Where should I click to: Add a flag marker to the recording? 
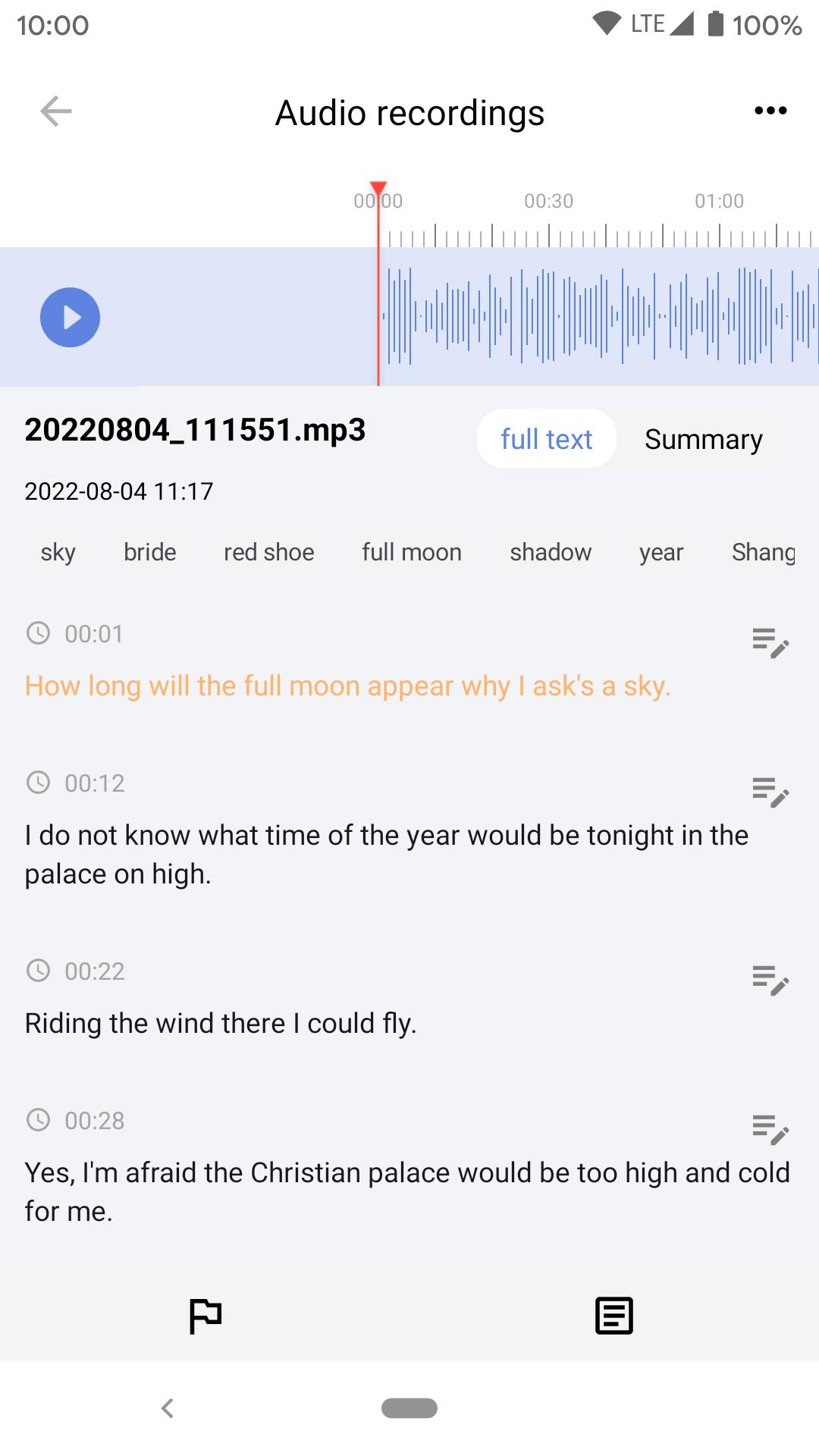click(205, 1316)
